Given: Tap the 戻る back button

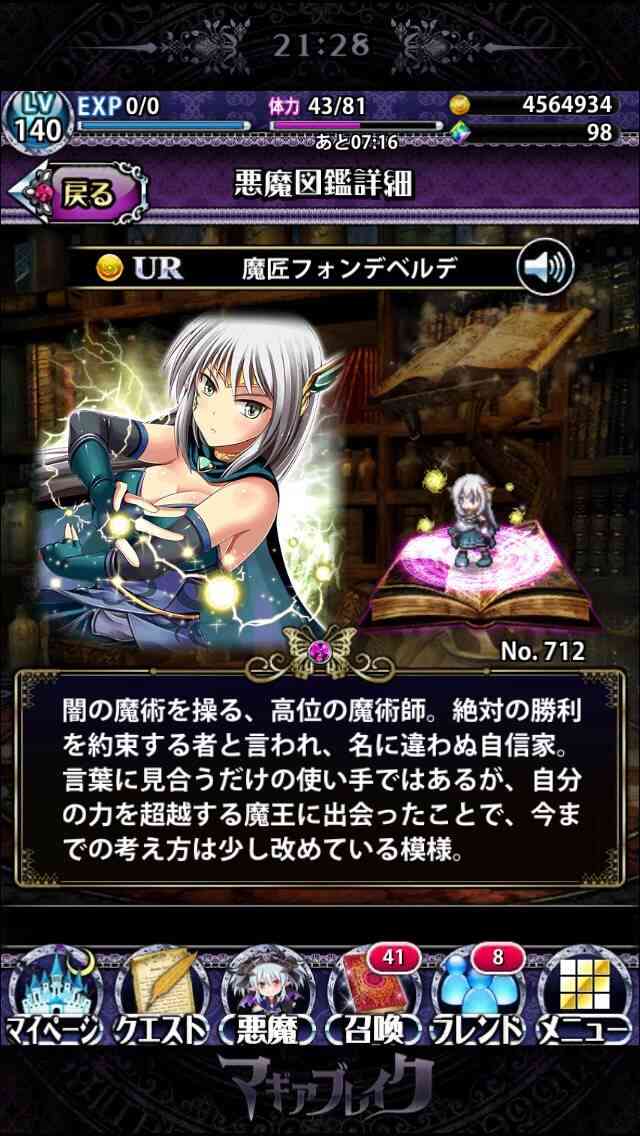Looking at the screenshot, I should tap(78, 193).
